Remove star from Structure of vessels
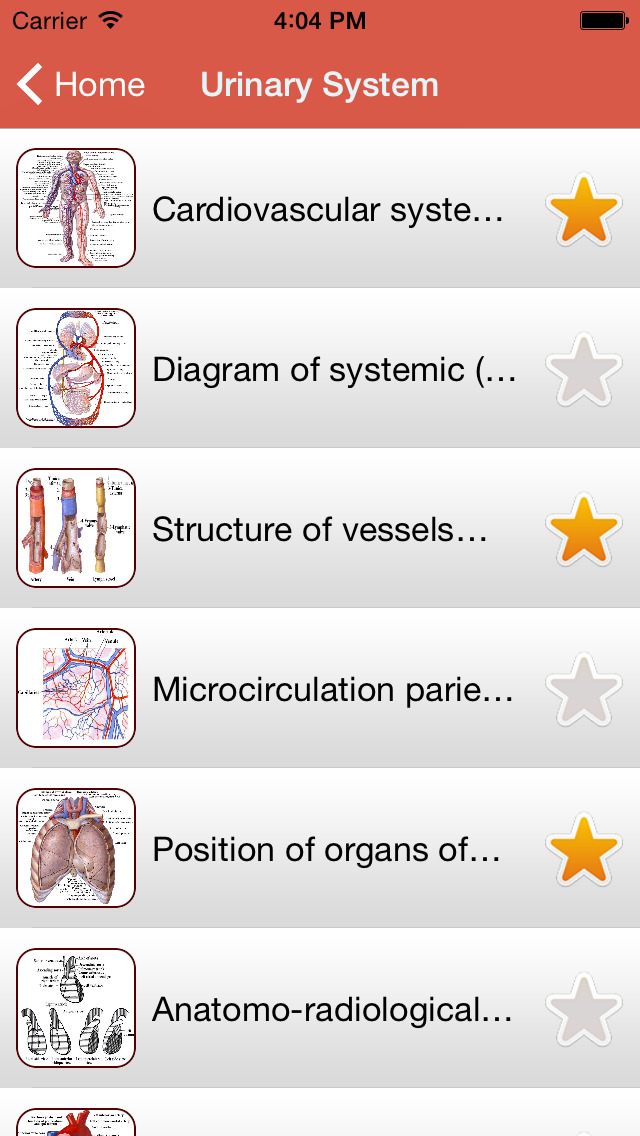 (584, 530)
